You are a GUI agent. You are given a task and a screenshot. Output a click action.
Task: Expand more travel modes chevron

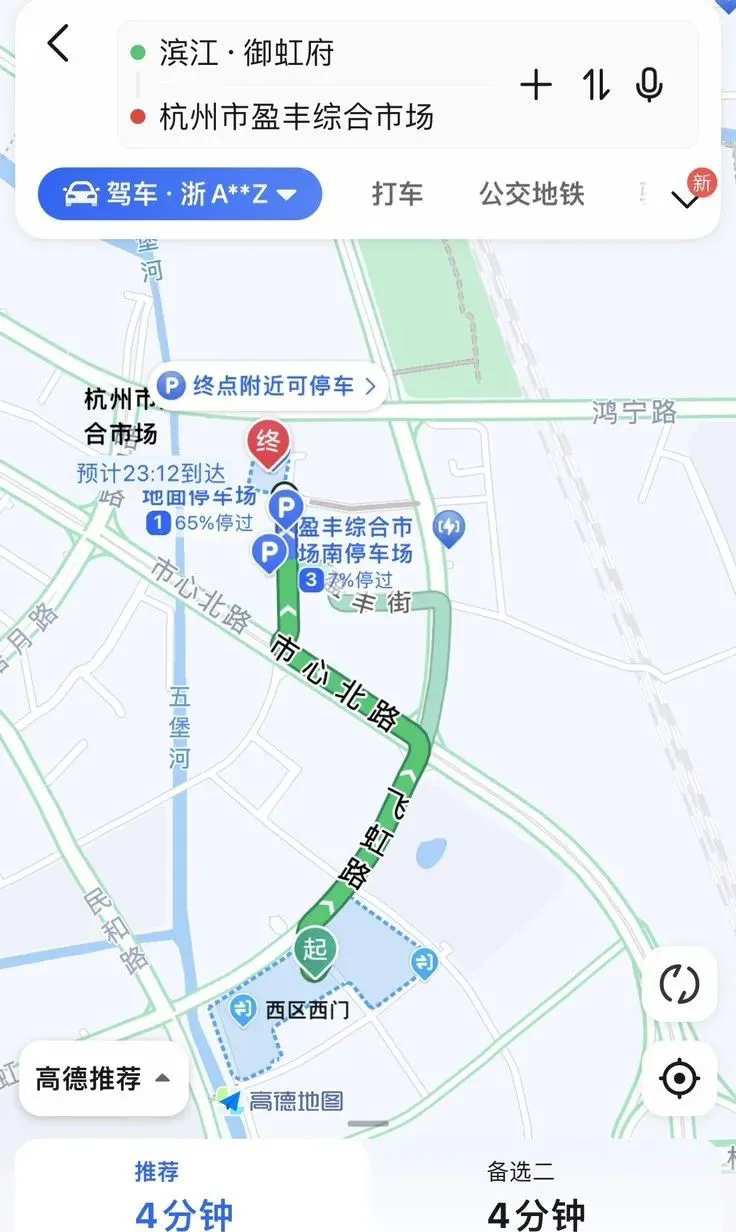pyautogui.click(x=686, y=199)
